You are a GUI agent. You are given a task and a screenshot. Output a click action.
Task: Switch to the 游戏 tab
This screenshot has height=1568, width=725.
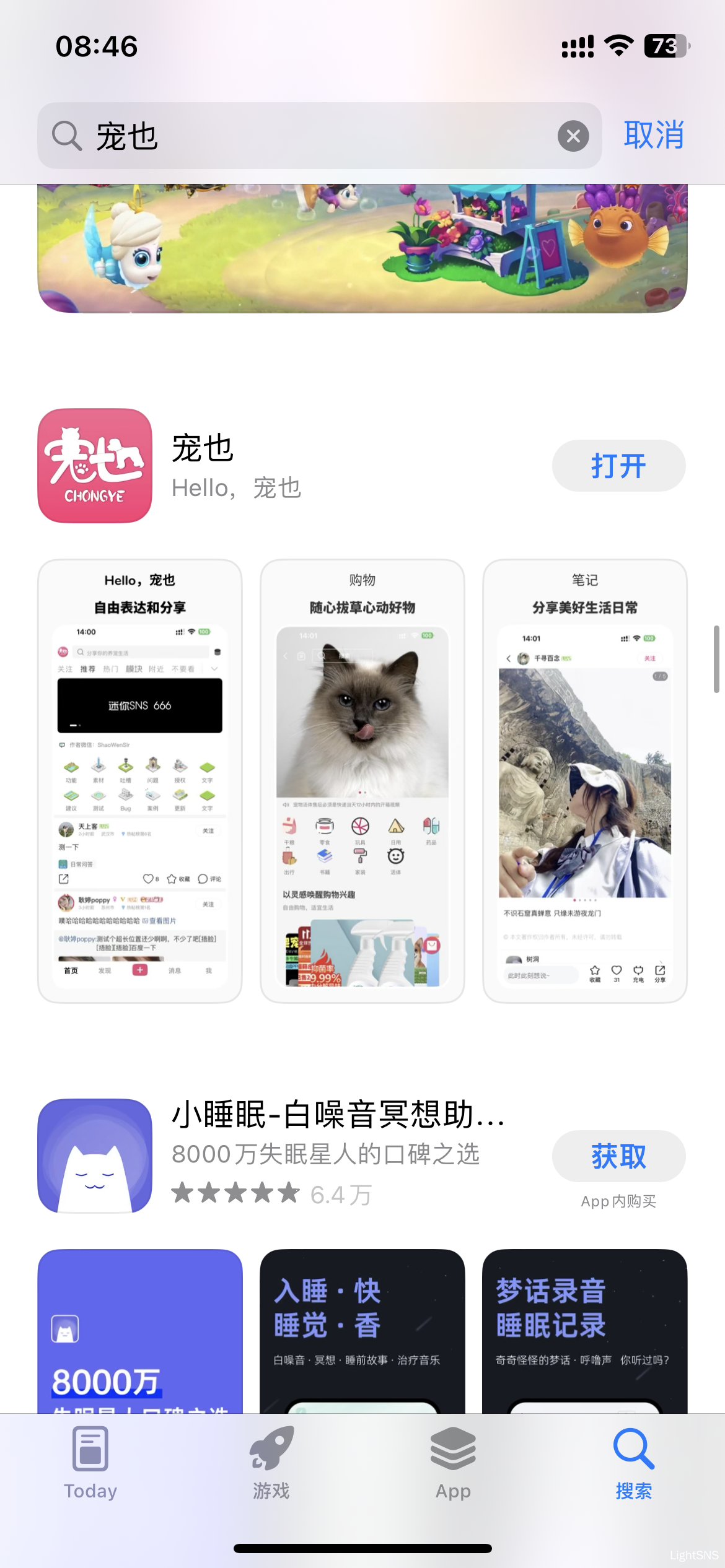tap(271, 1463)
